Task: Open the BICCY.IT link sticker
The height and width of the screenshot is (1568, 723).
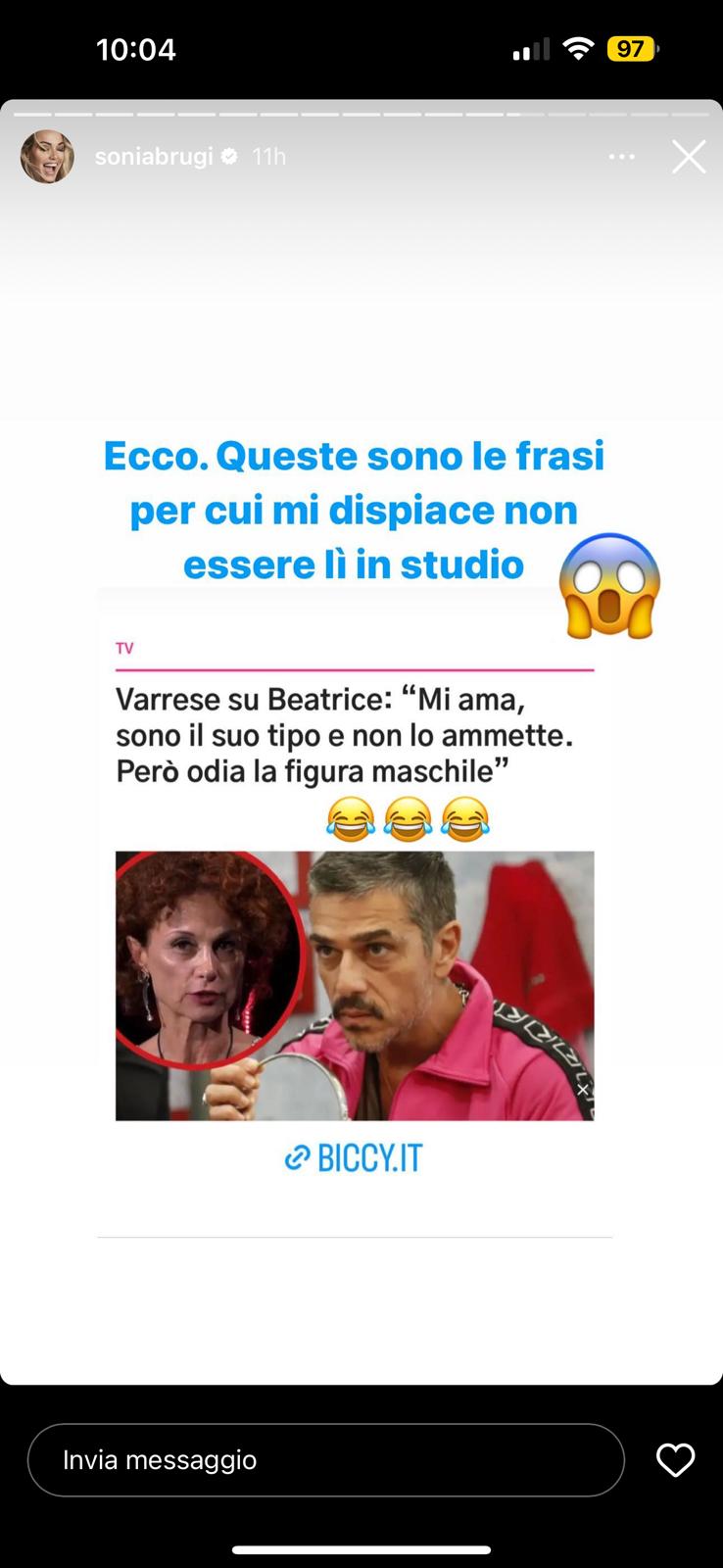Action: pyautogui.click(x=354, y=1158)
